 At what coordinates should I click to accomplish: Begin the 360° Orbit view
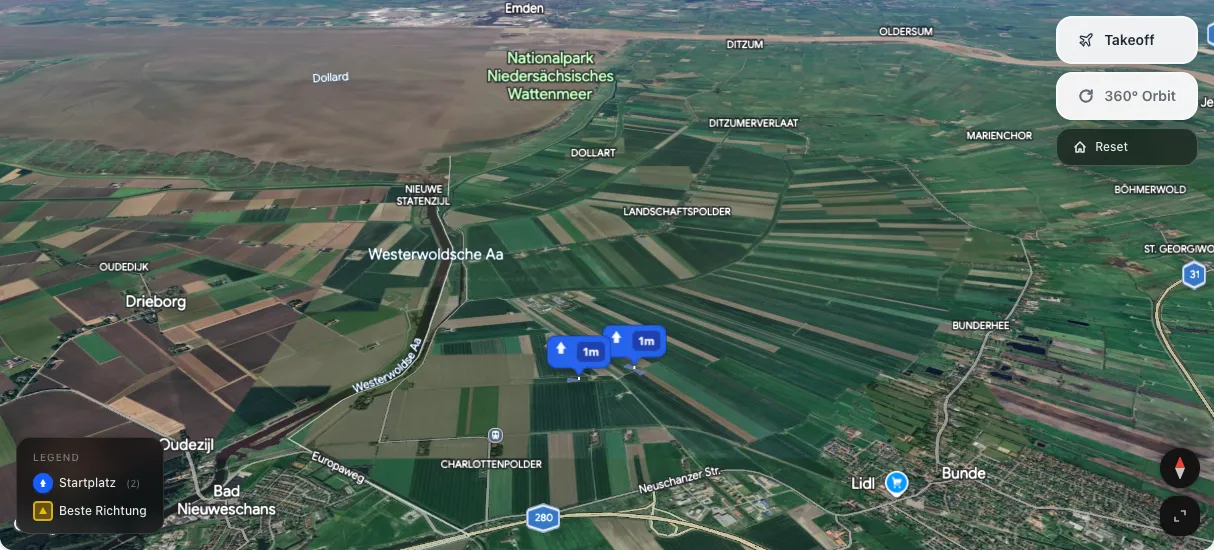pos(1126,96)
